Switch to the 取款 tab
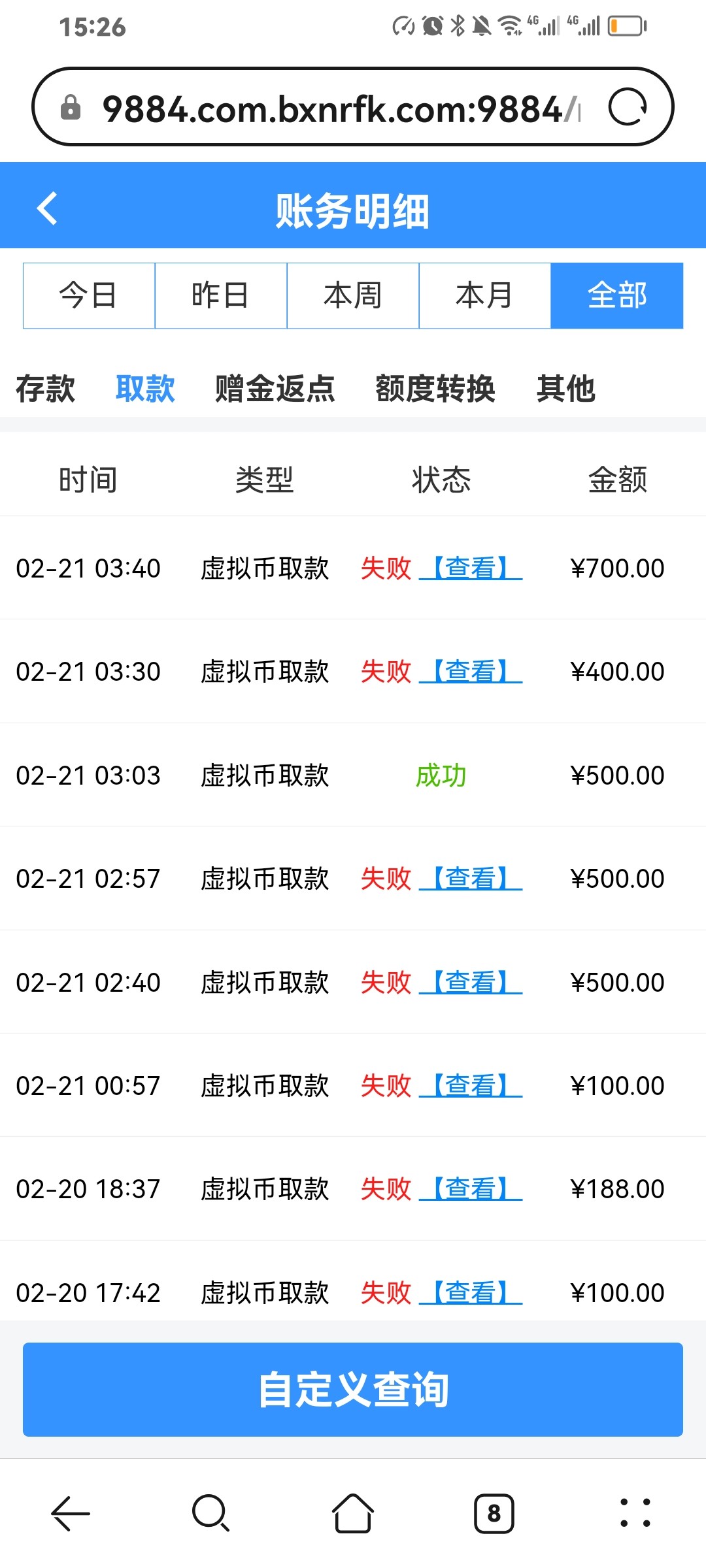 tap(145, 389)
